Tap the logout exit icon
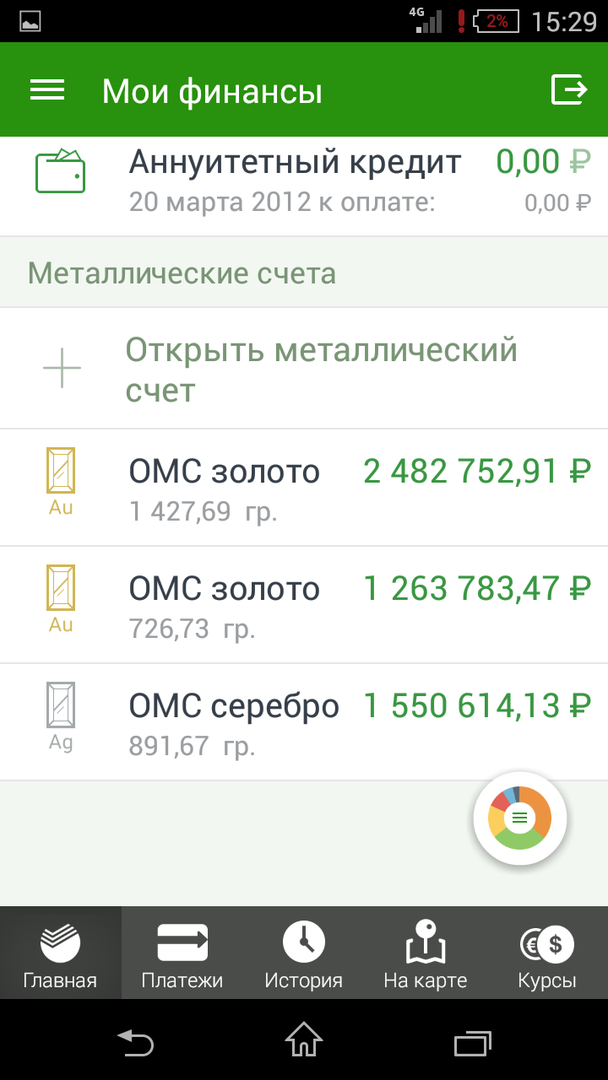The image size is (608, 1080). tap(569, 90)
